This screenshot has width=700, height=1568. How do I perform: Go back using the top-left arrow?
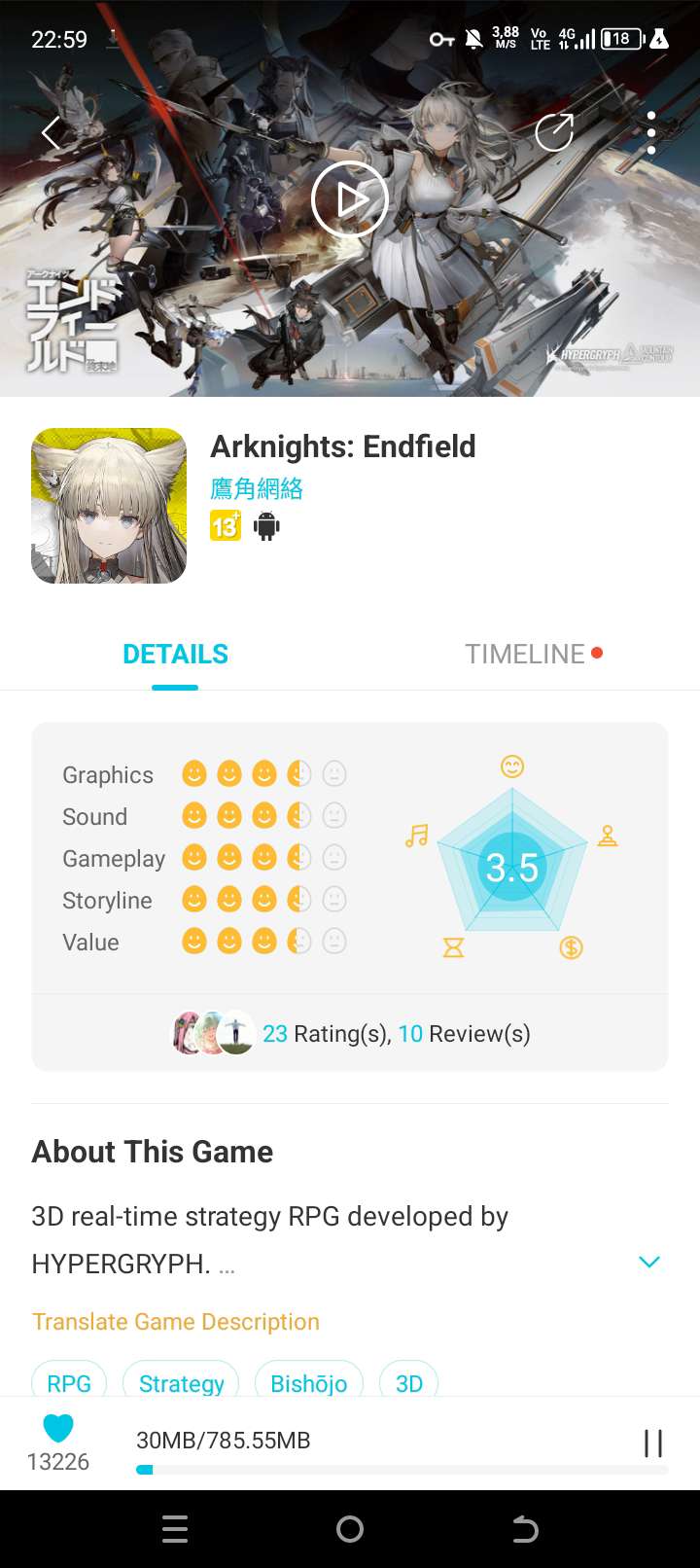pyautogui.click(x=52, y=133)
